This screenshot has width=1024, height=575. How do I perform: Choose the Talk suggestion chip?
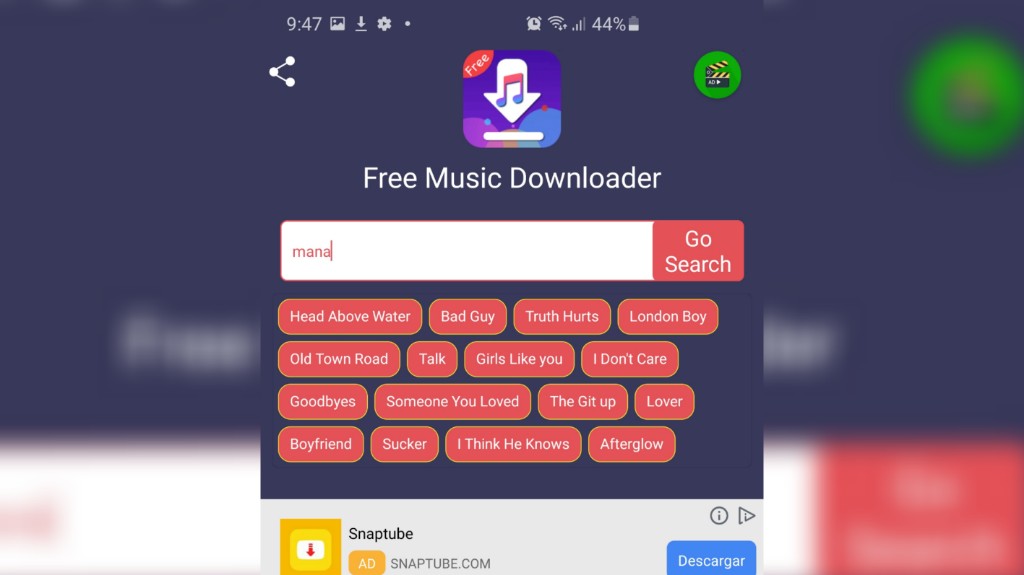(432, 359)
